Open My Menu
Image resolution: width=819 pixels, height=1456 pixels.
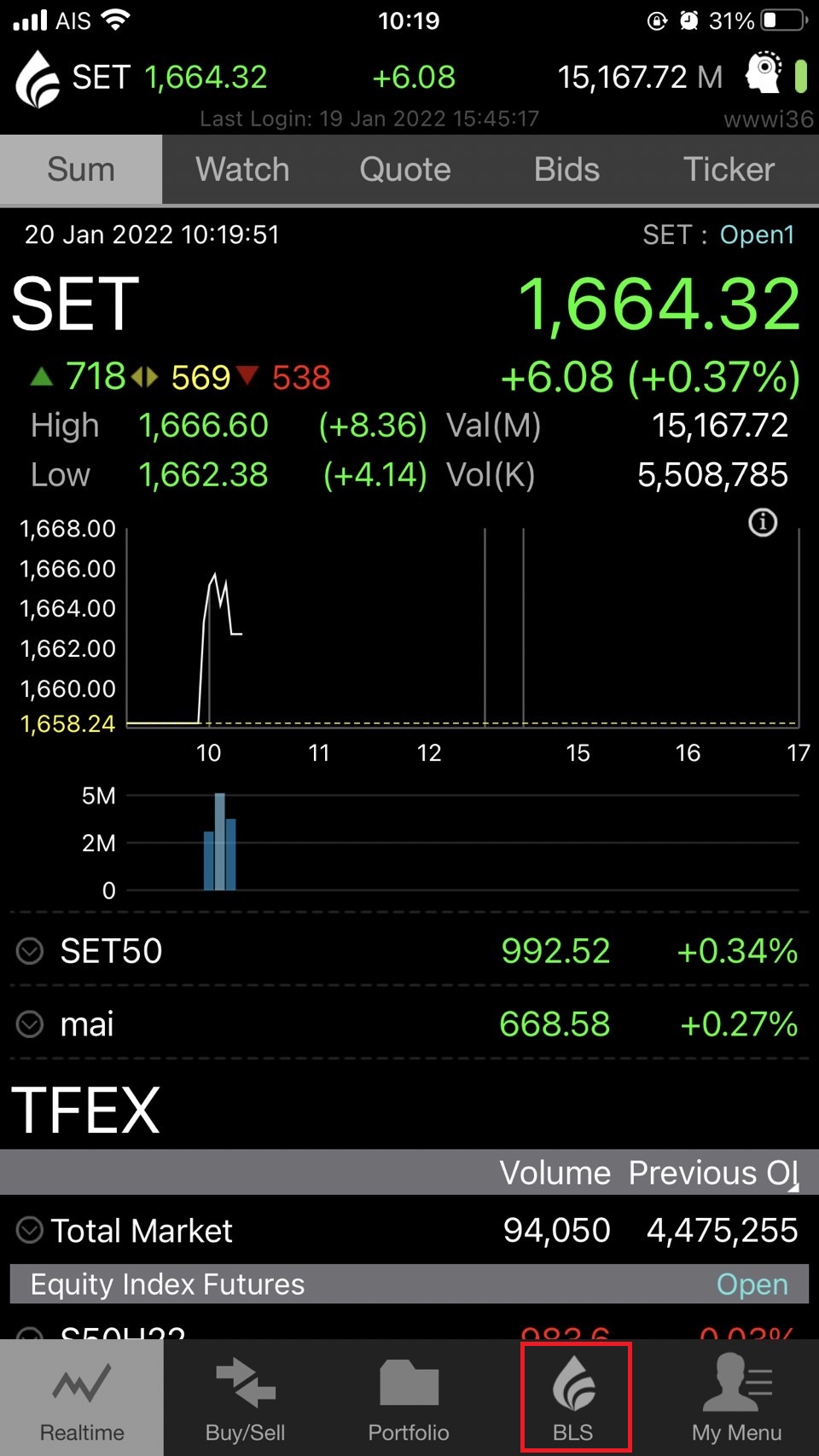[737, 1399]
